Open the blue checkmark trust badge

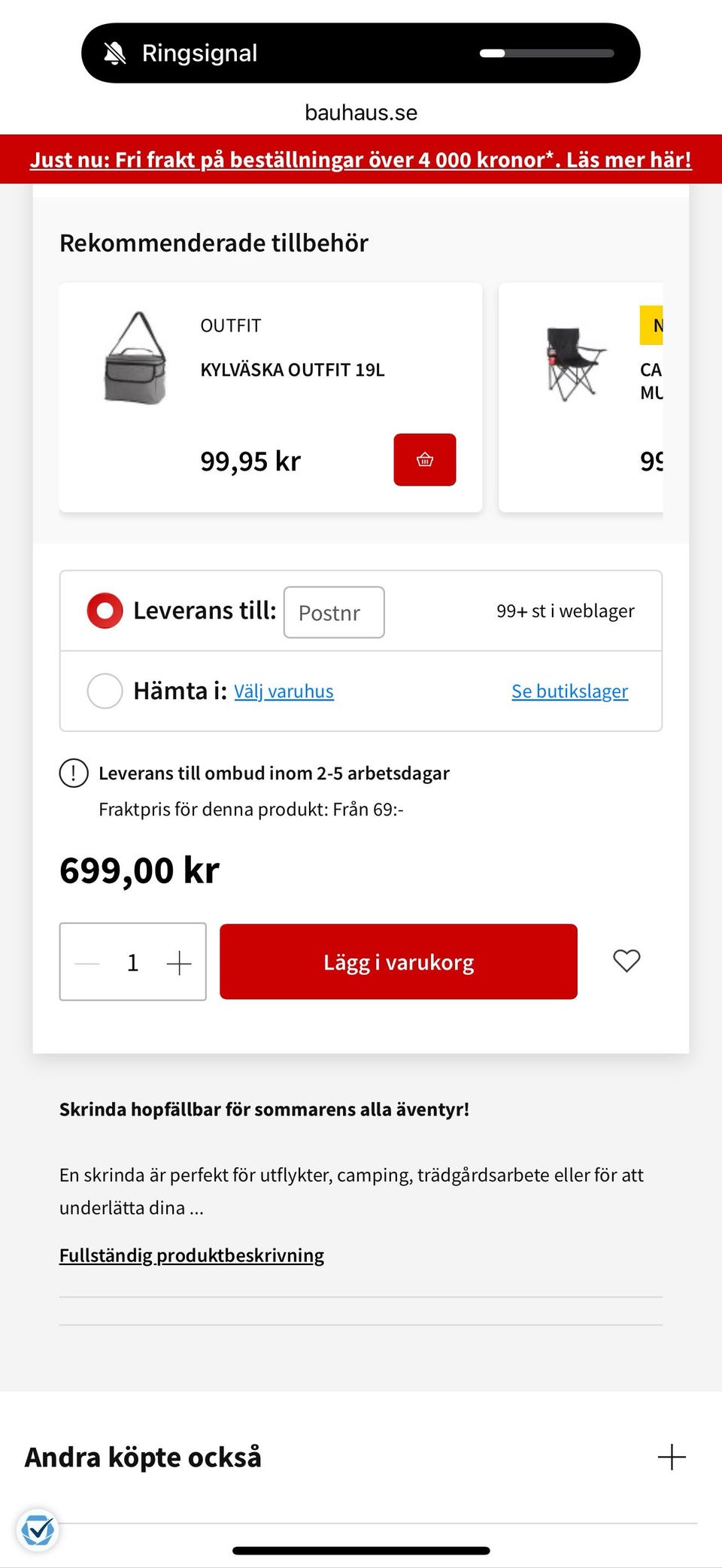point(38,1529)
